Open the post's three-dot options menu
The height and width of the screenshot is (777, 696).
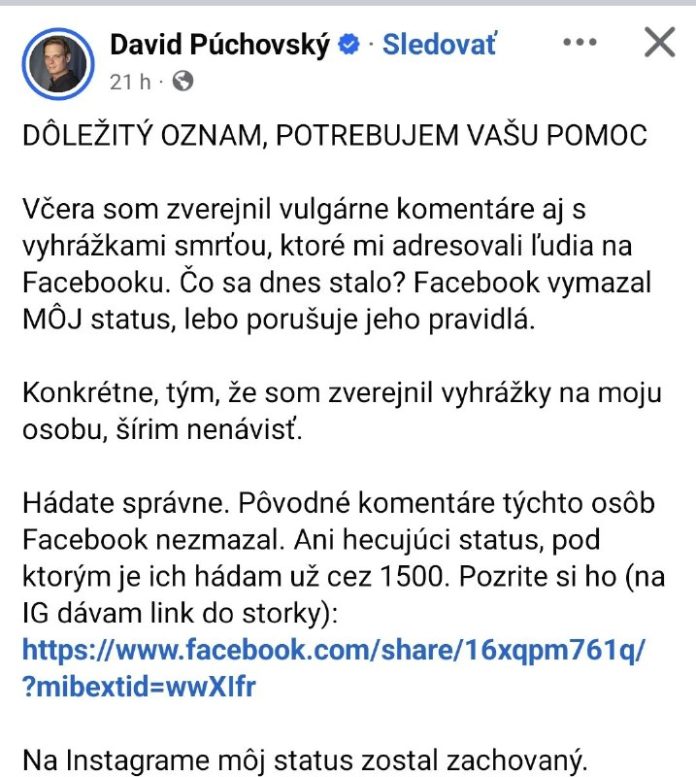coord(580,43)
